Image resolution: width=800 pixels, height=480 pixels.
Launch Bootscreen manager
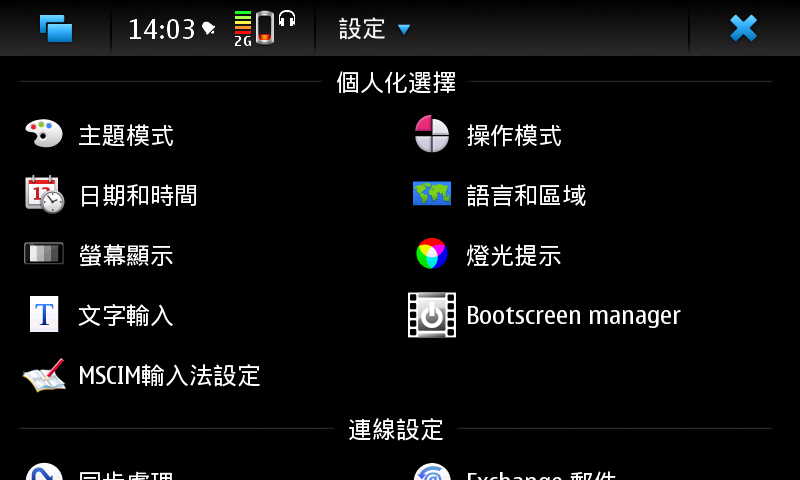[x=572, y=316]
